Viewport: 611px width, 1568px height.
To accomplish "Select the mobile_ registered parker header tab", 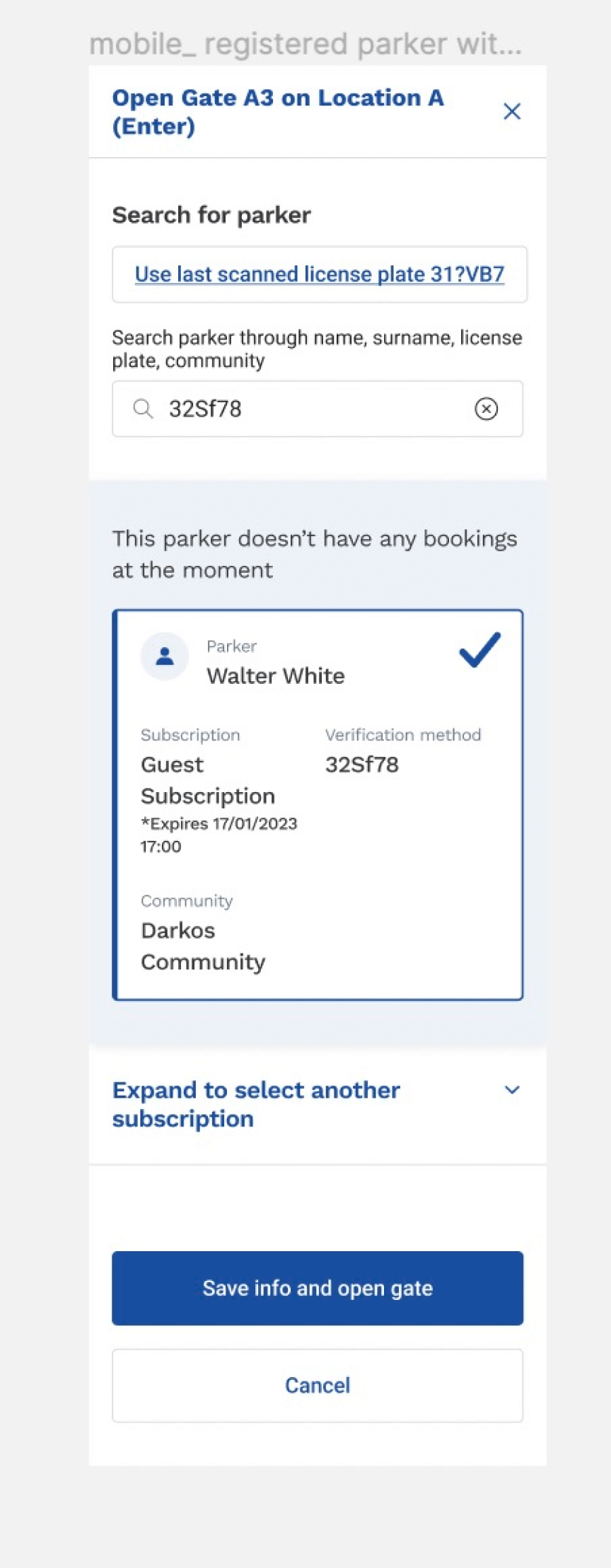I will point(305,43).
